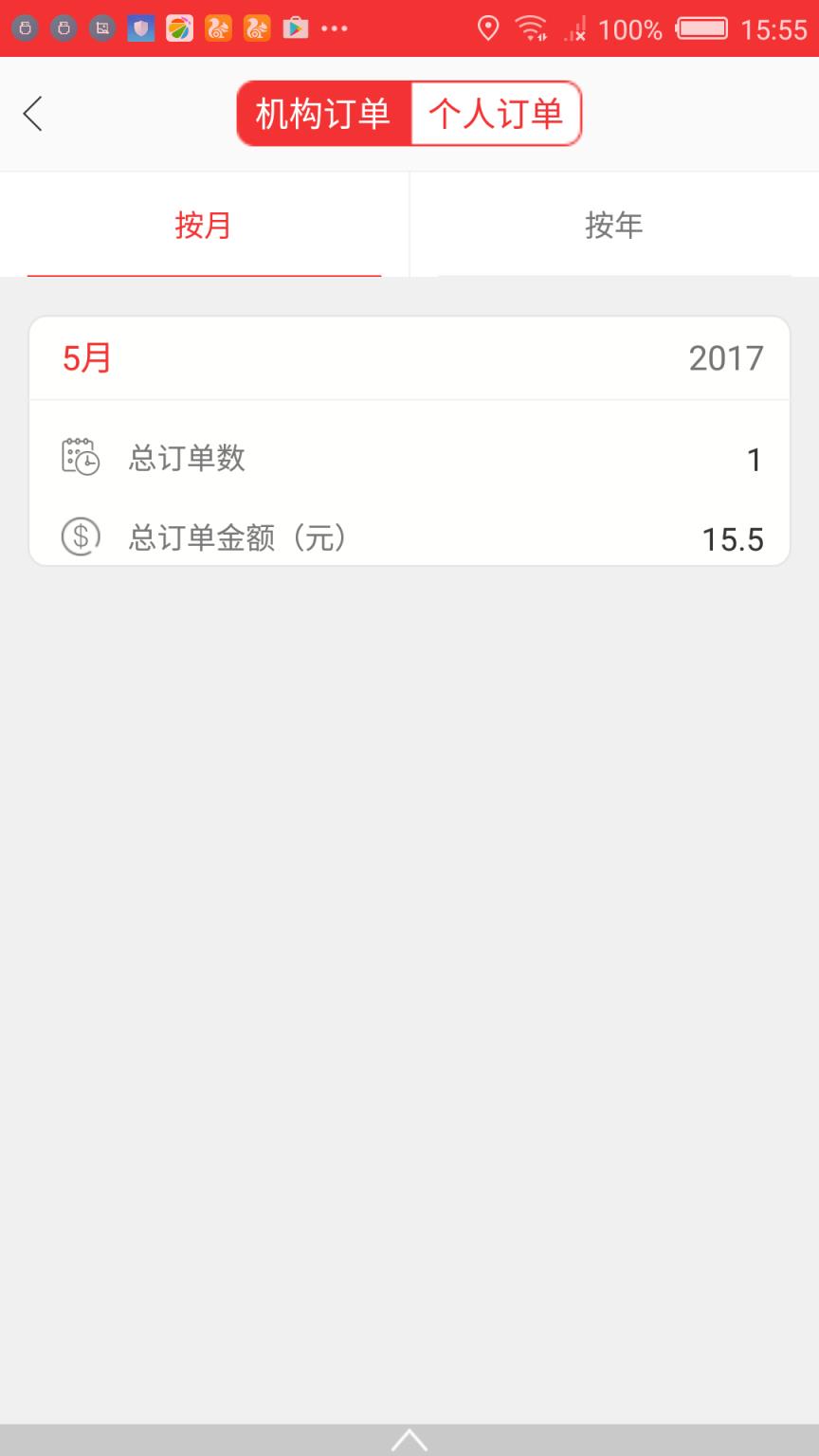819x1456 pixels.
Task: Tap the screenshot icon in the notification area
Action: (x=102, y=28)
